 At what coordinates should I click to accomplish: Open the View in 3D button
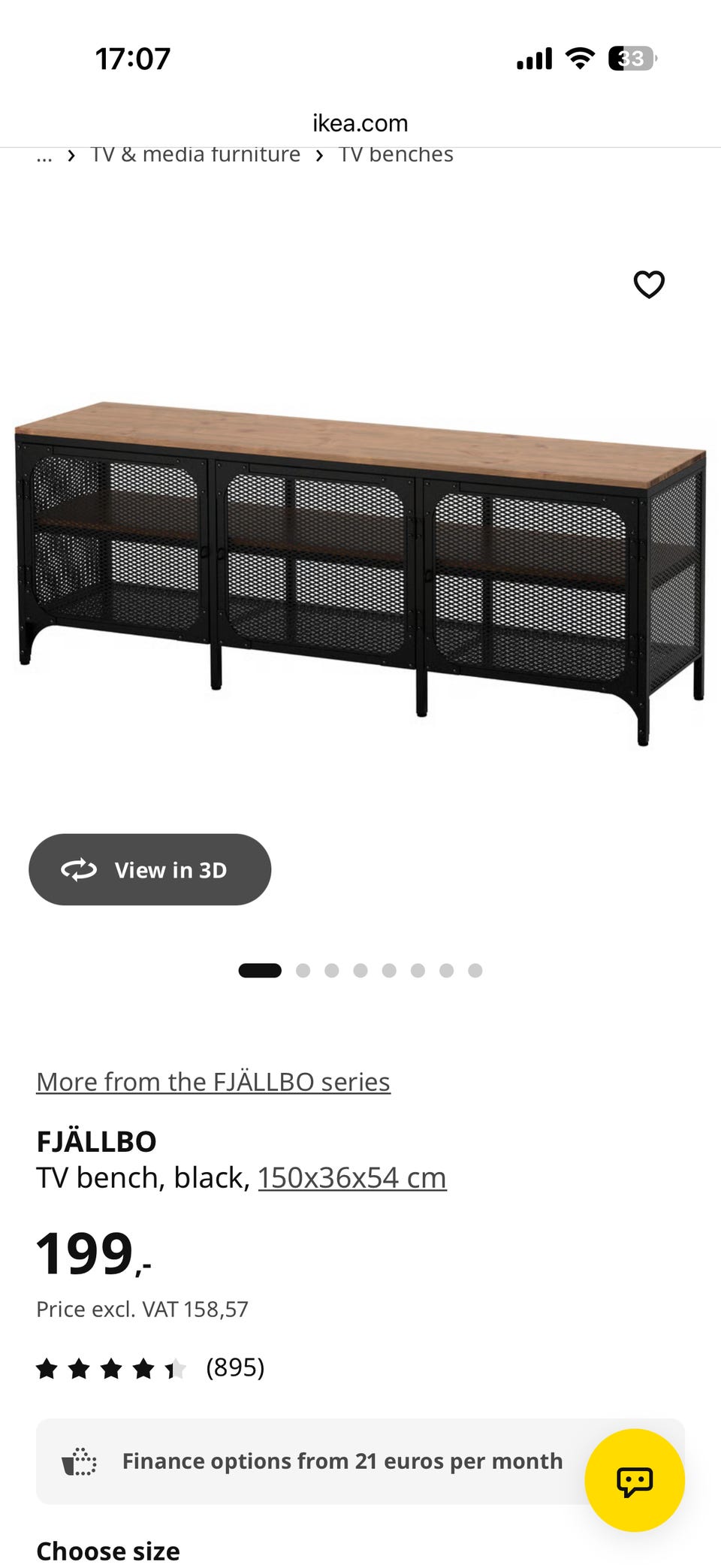[149, 869]
